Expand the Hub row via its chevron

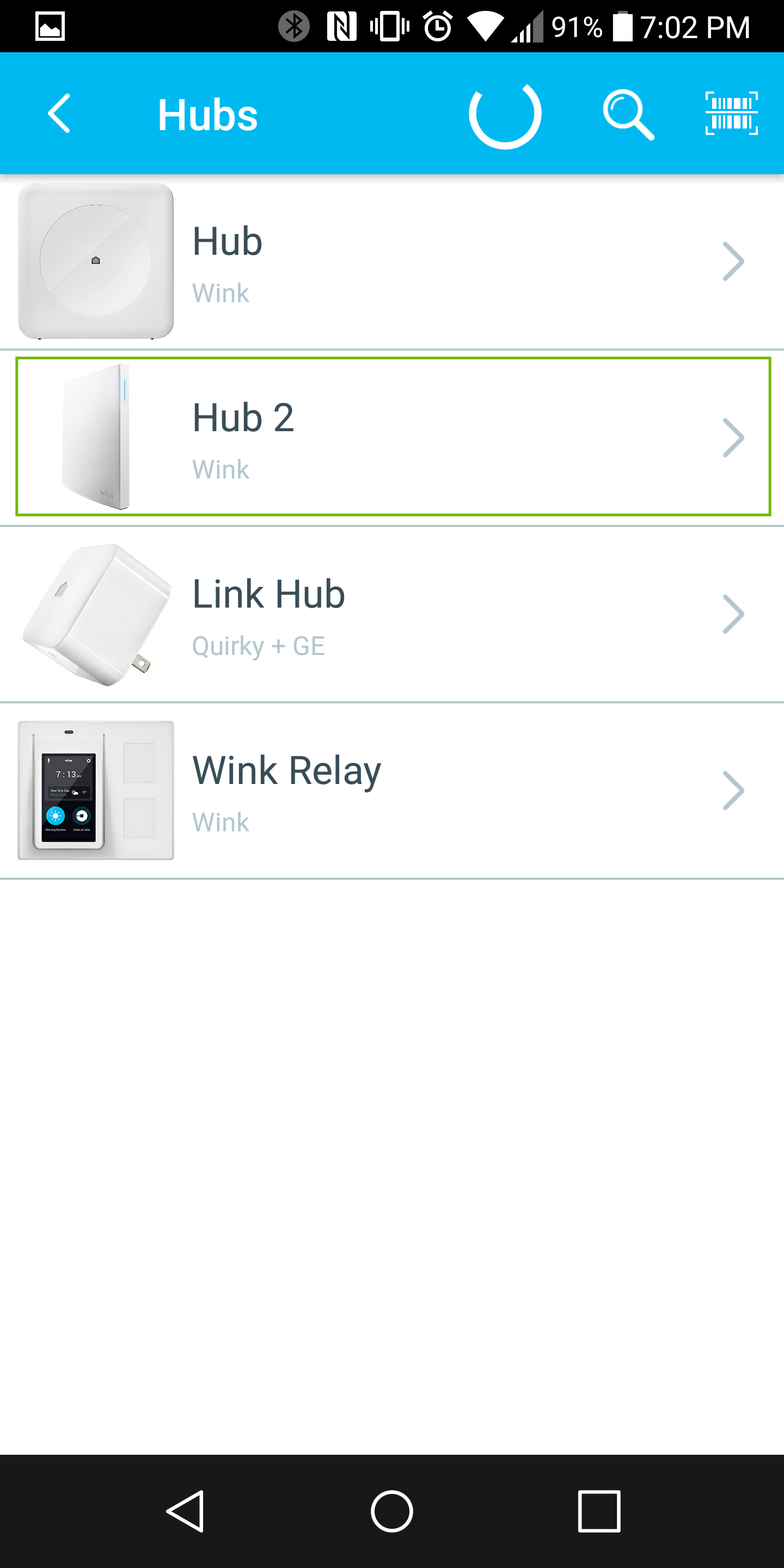tap(733, 262)
